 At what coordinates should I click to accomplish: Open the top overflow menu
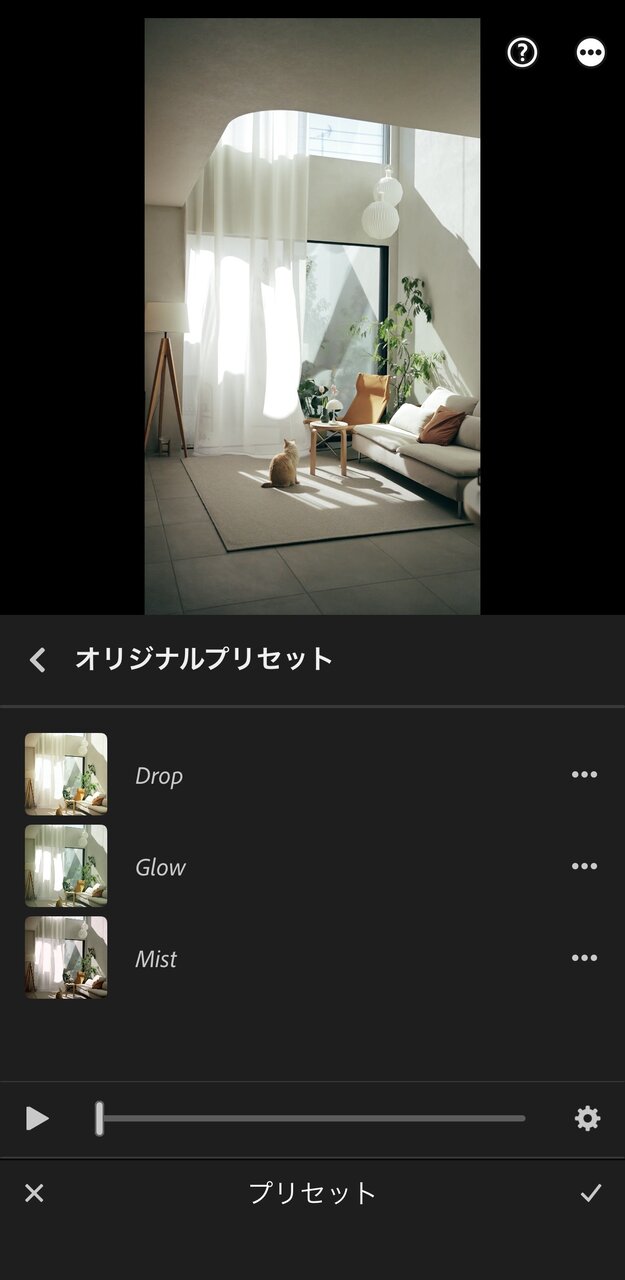pos(591,53)
